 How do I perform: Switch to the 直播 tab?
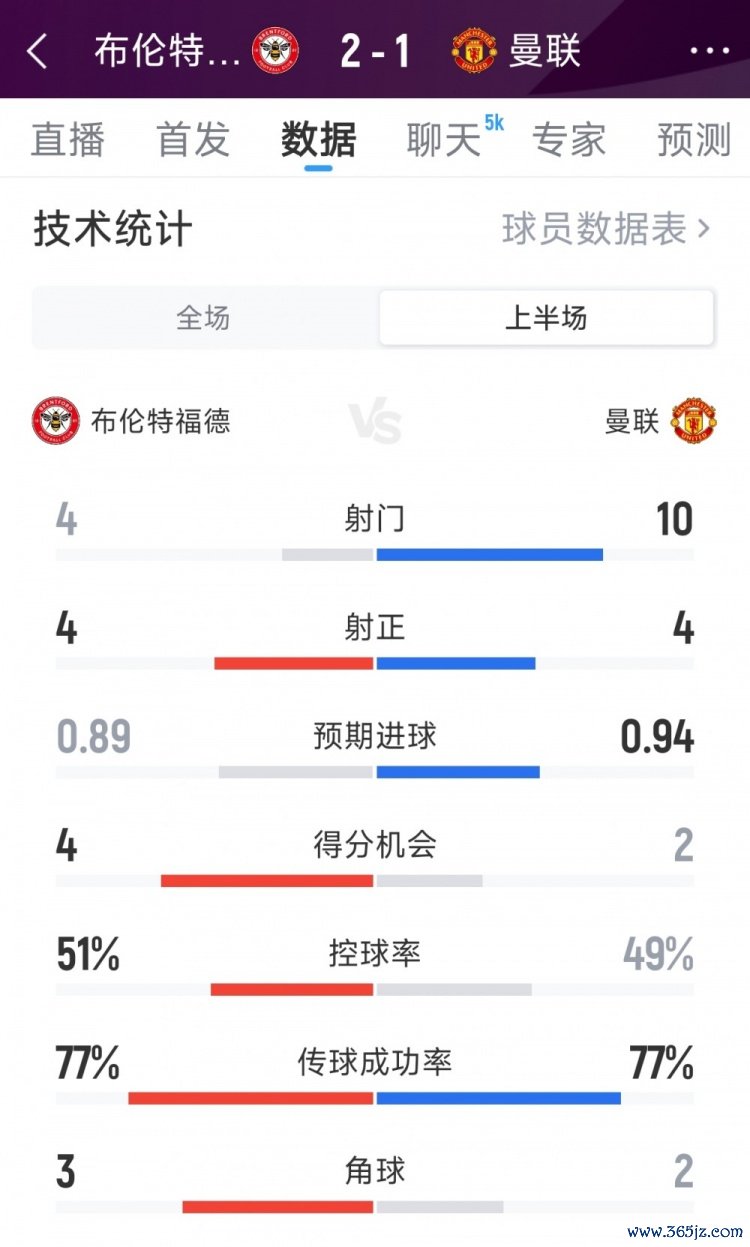pyautogui.click(x=67, y=140)
